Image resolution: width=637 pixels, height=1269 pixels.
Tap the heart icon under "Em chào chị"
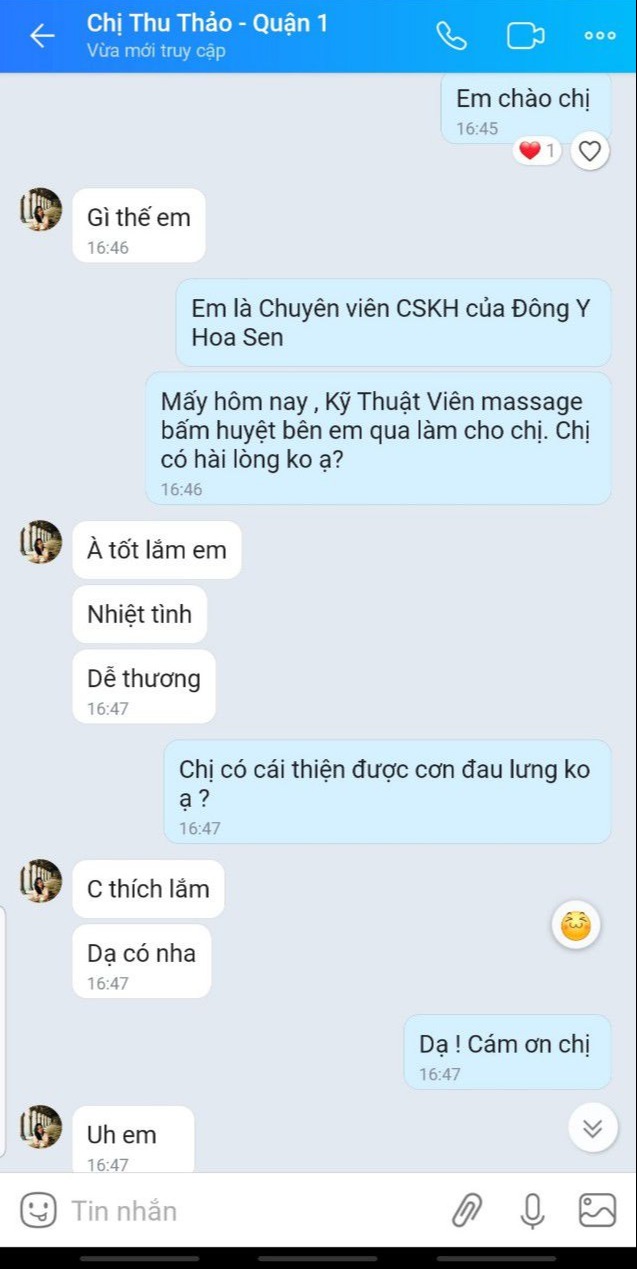(x=590, y=151)
